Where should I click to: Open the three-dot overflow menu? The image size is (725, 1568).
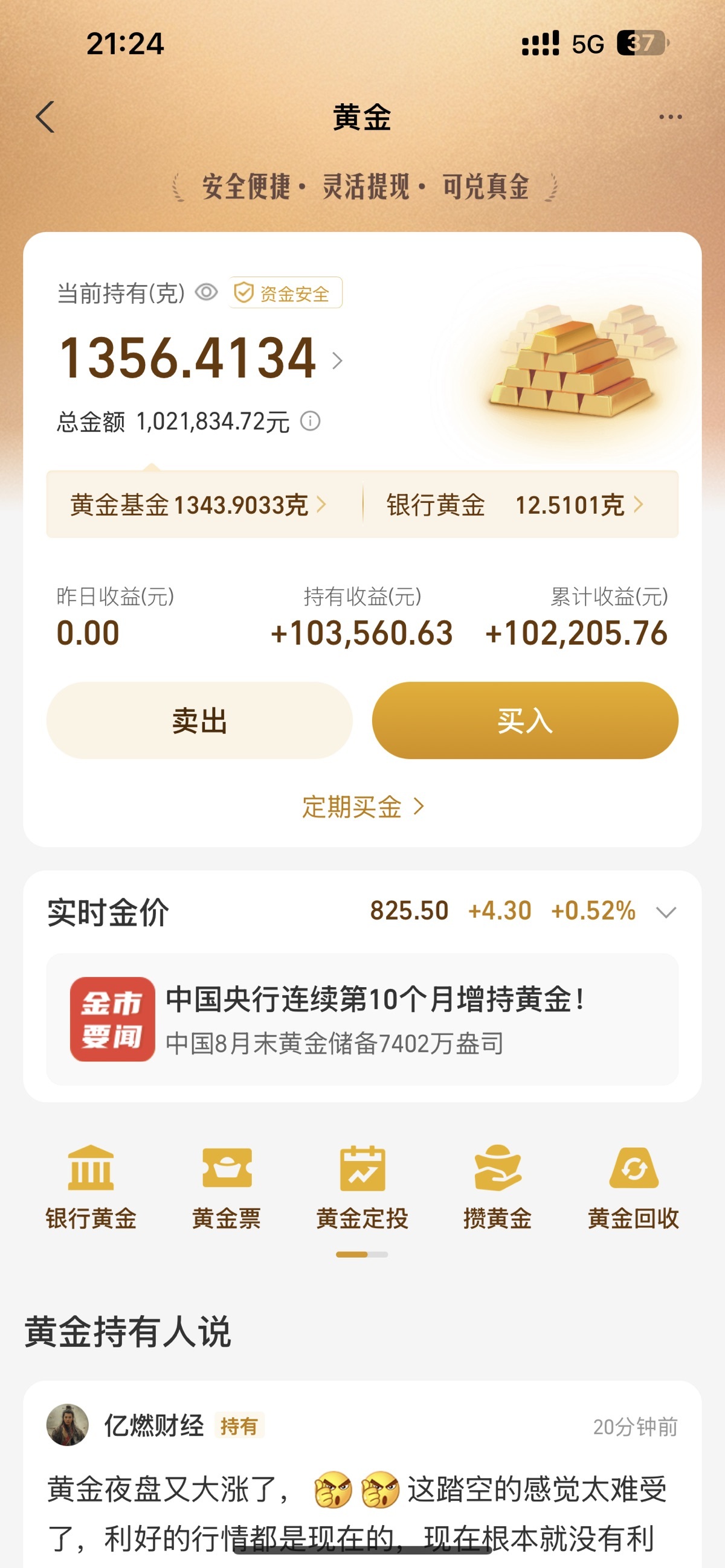670,117
